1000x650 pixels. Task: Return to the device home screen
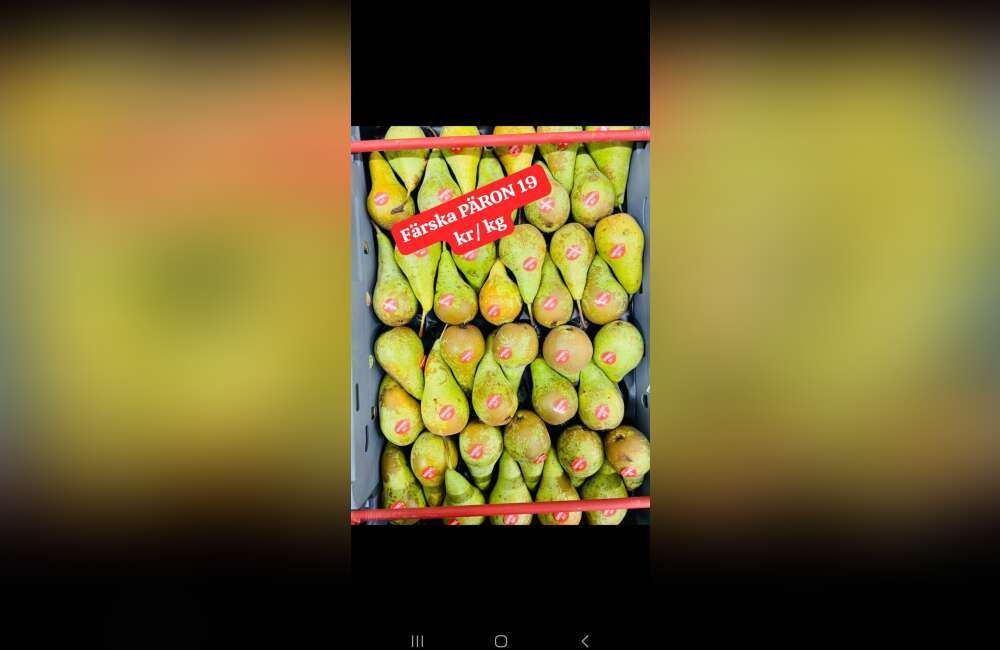tap(501, 641)
